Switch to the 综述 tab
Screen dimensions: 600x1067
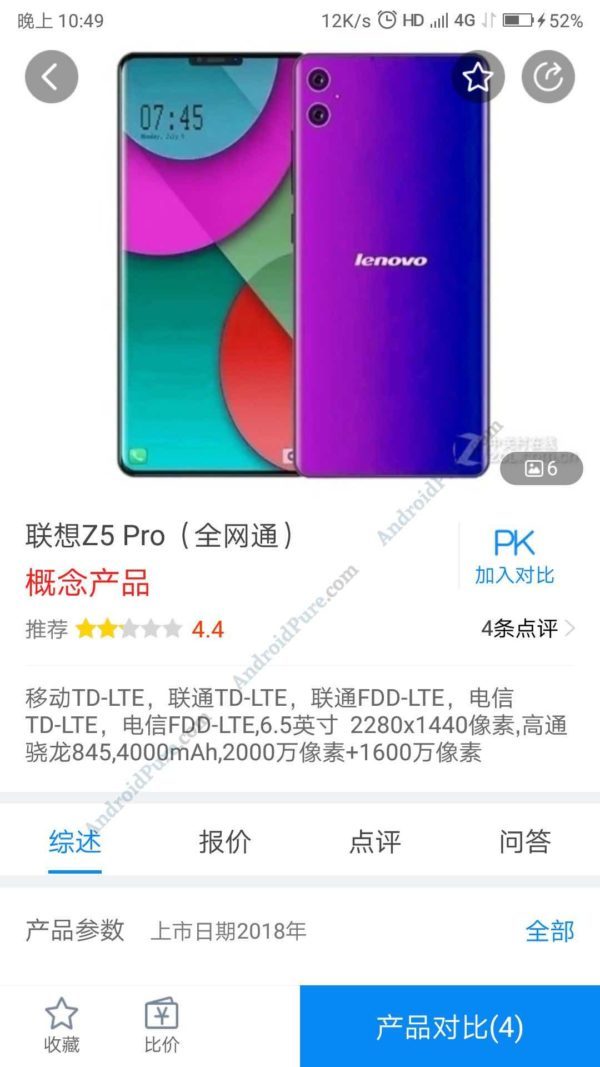[x=75, y=842]
